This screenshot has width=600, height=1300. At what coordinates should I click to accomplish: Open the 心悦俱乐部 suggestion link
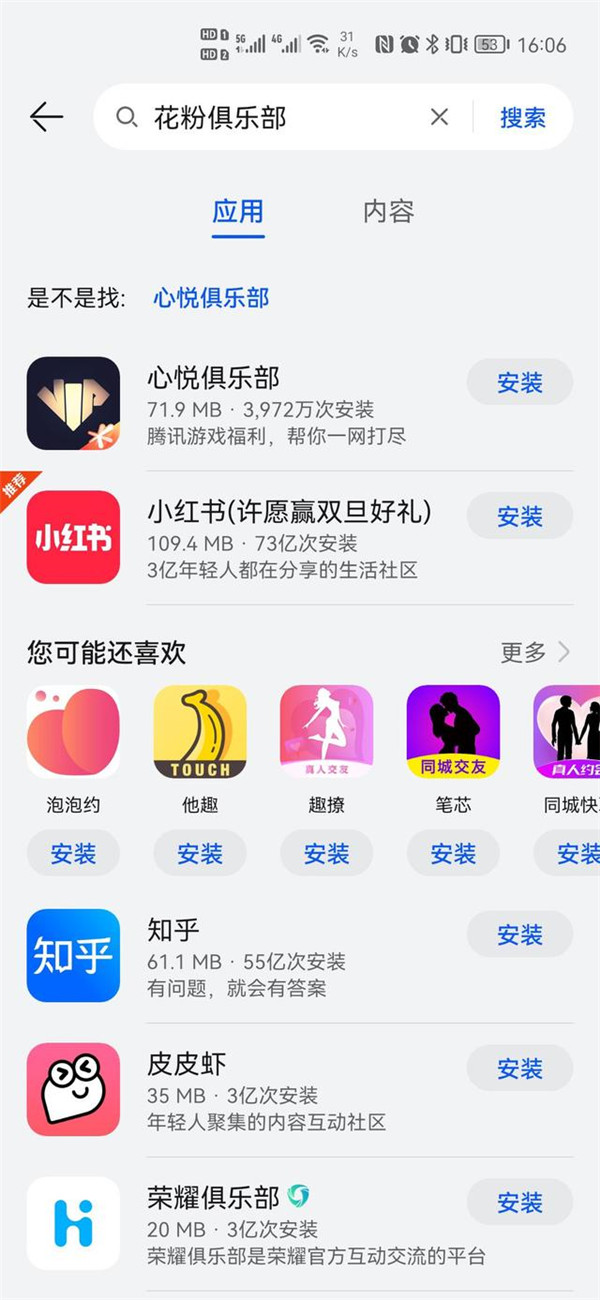(211, 297)
